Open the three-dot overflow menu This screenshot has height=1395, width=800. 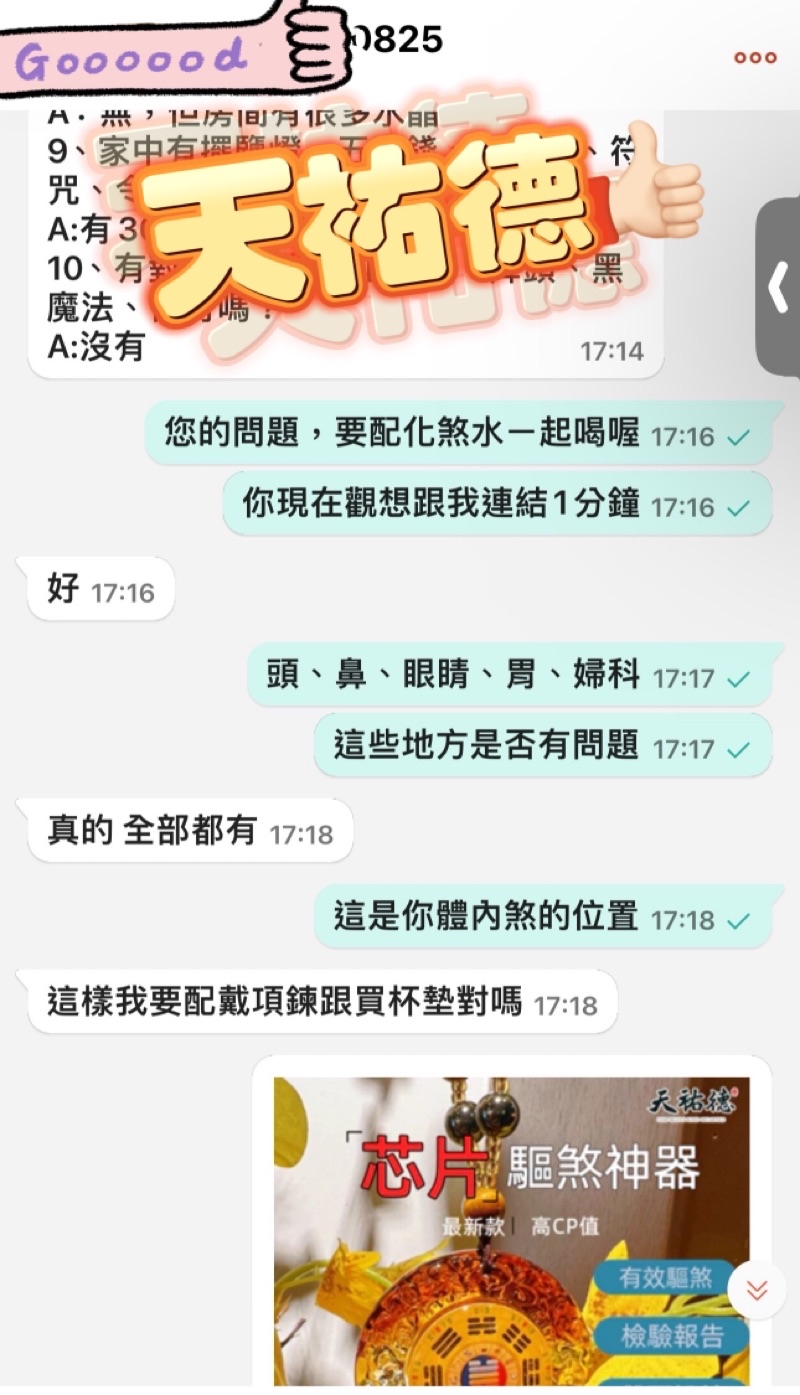pyautogui.click(x=755, y=58)
